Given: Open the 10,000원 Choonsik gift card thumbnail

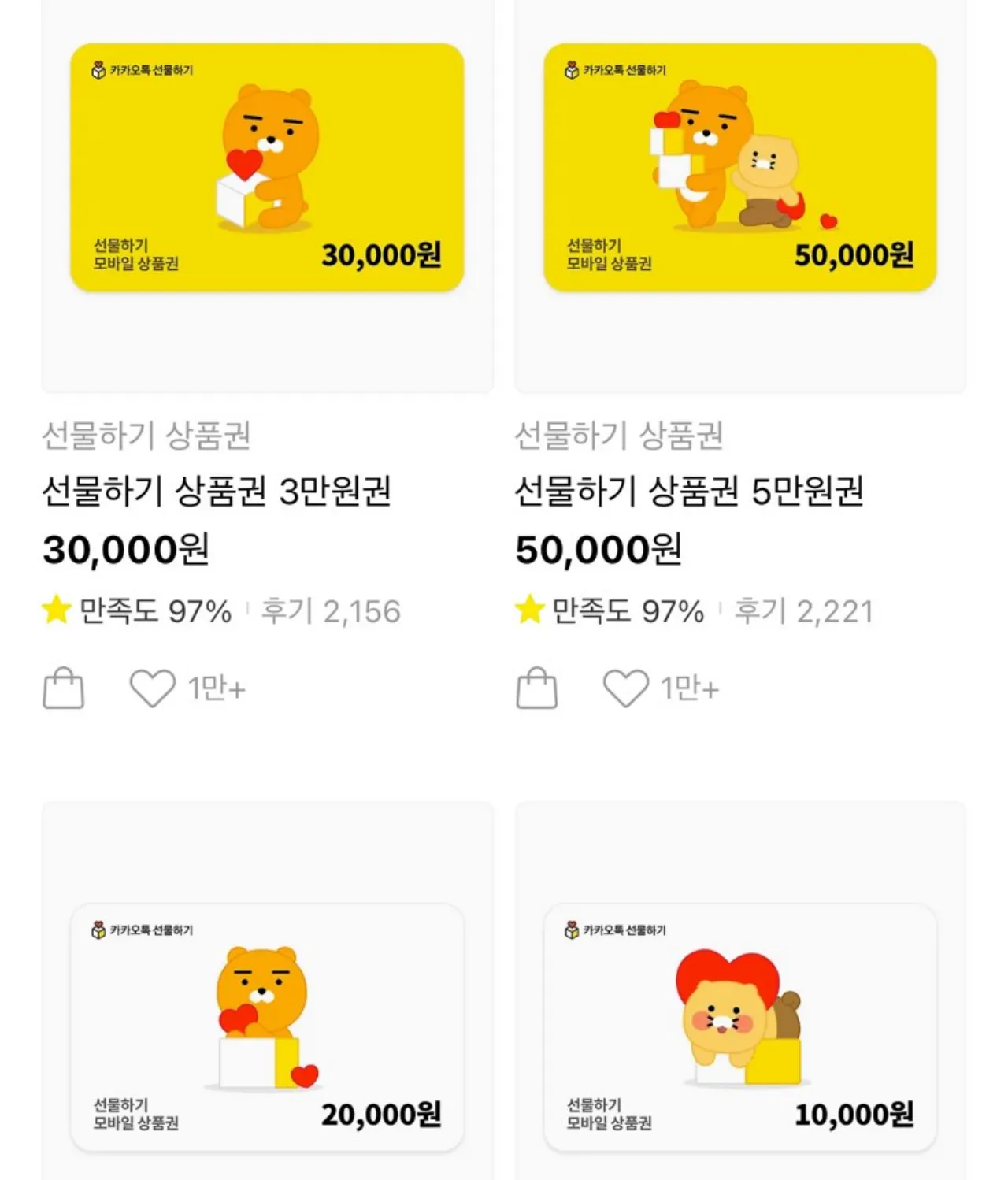Looking at the screenshot, I should tap(740, 1024).
